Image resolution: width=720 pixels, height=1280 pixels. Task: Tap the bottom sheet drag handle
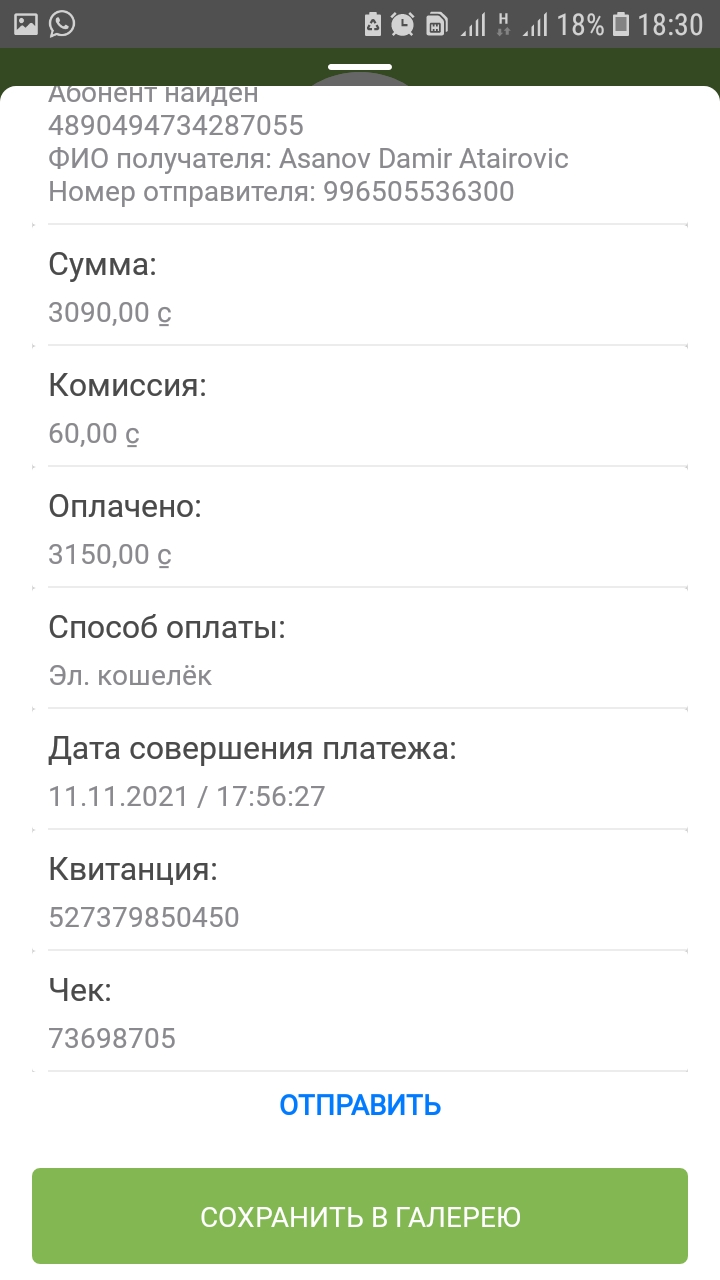tap(360, 67)
